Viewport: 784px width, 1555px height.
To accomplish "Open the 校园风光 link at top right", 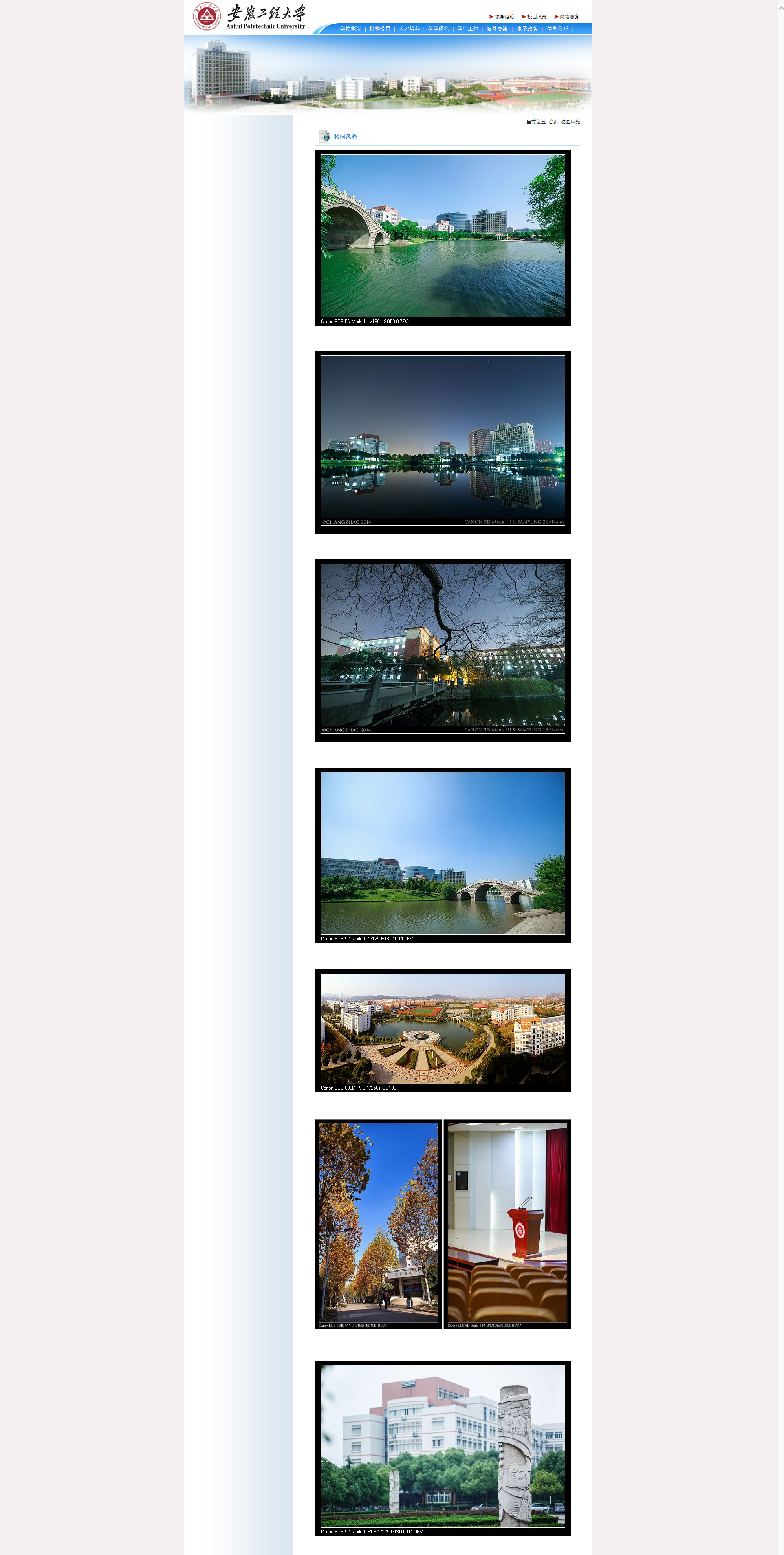I will click(x=537, y=17).
